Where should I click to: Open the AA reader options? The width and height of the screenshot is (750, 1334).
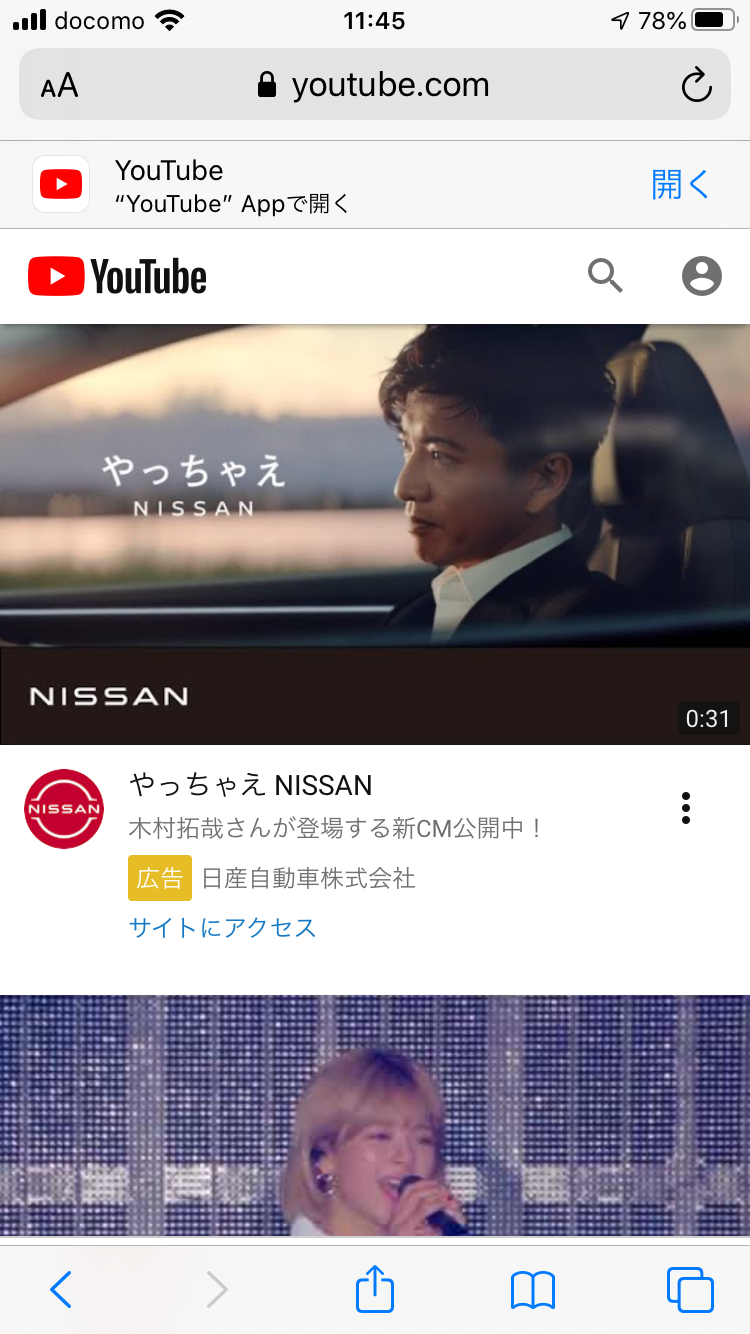(60, 86)
